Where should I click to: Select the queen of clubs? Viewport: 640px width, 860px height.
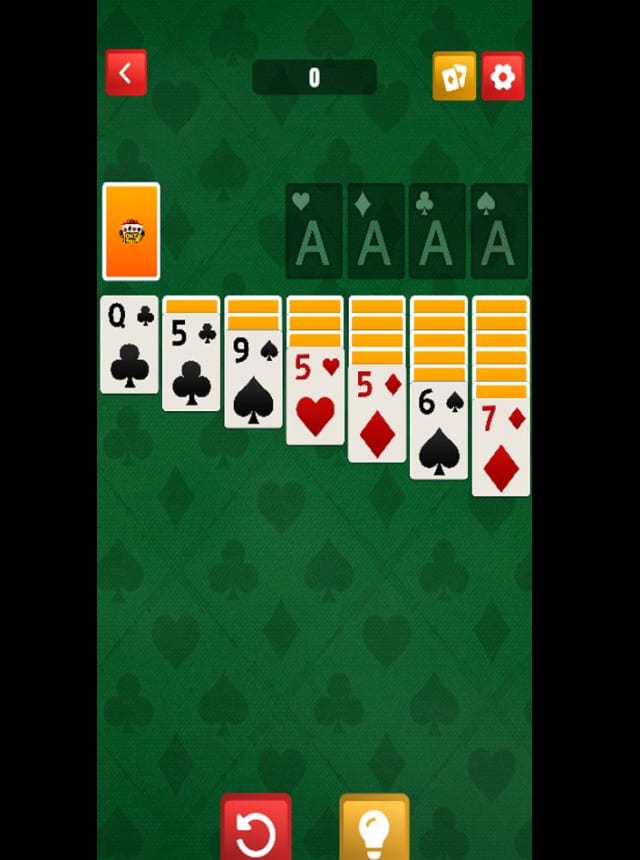130,346
